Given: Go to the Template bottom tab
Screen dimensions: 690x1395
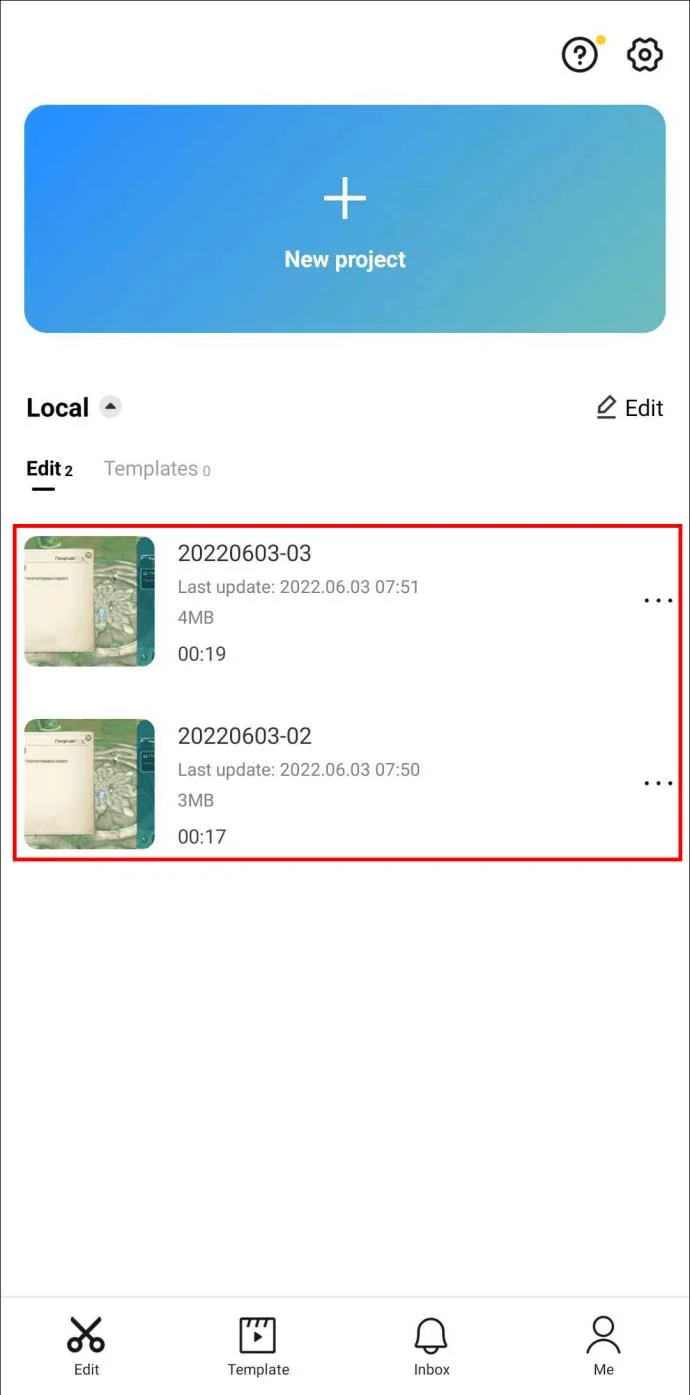Looking at the screenshot, I should click(x=258, y=1346).
